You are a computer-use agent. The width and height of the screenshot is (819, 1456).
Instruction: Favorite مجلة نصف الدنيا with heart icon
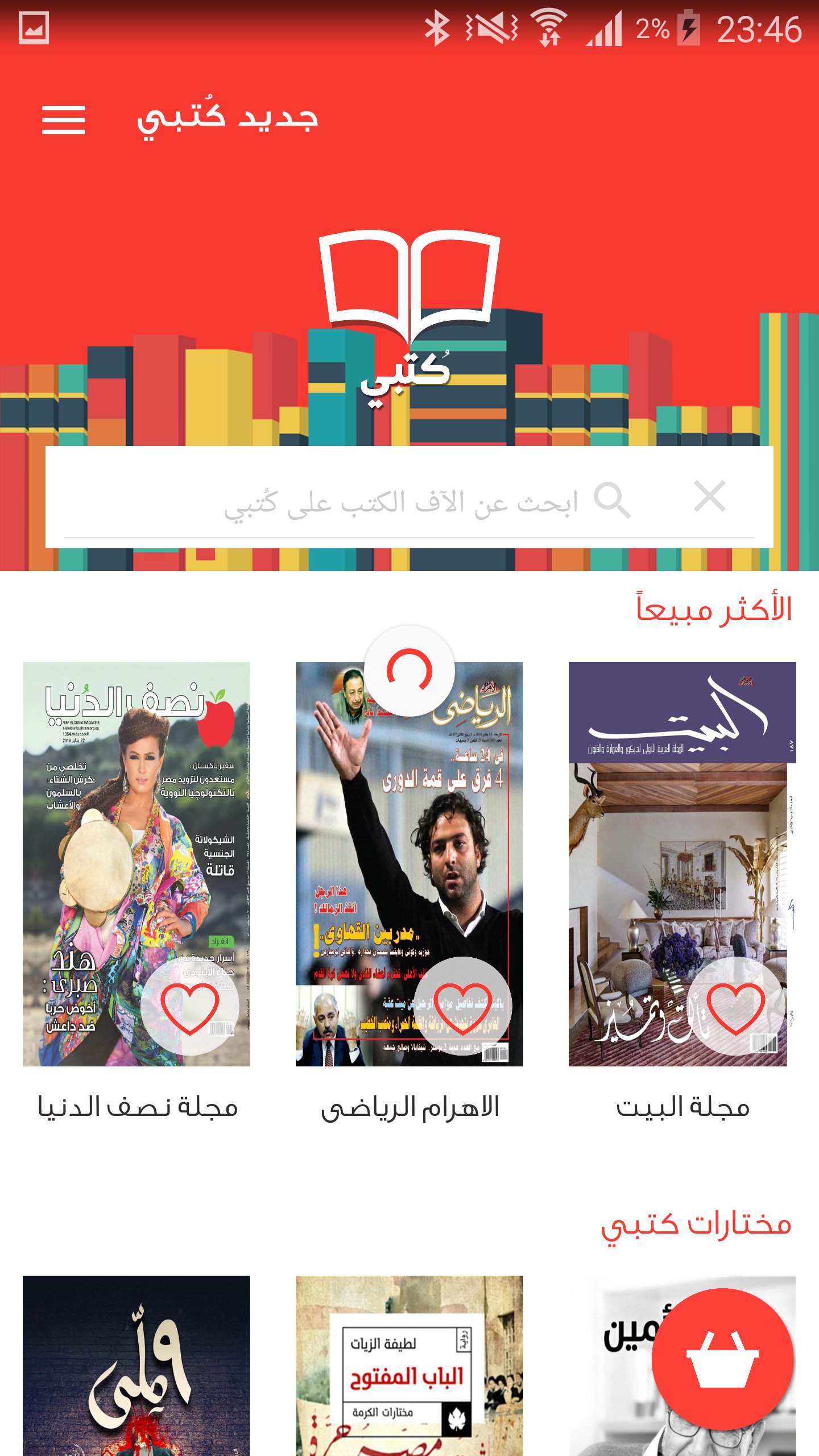click(x=189, y=1008)
